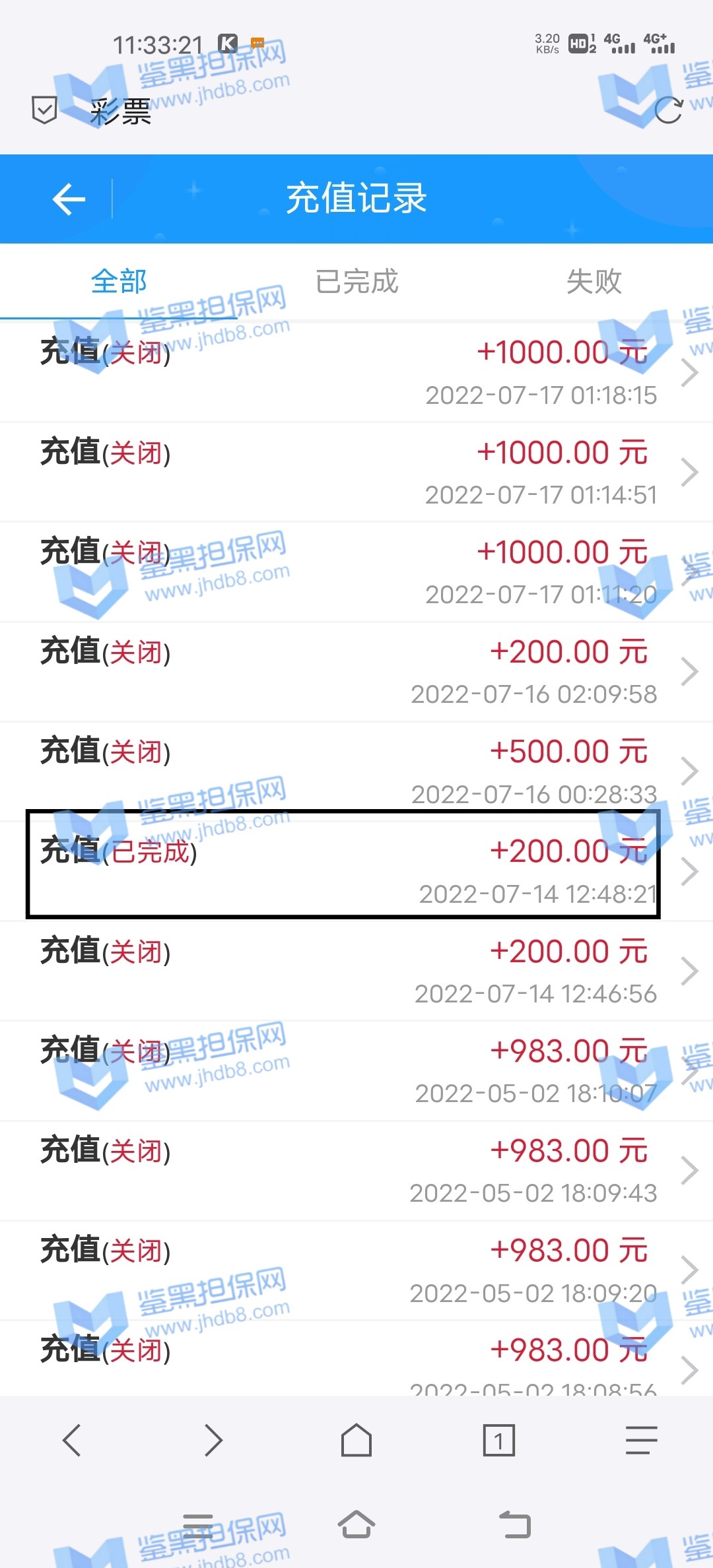Reload the page with the refresh icon
Image resolution: width=713 pixels, height=1568 pixels.
(x=668, y=110)
